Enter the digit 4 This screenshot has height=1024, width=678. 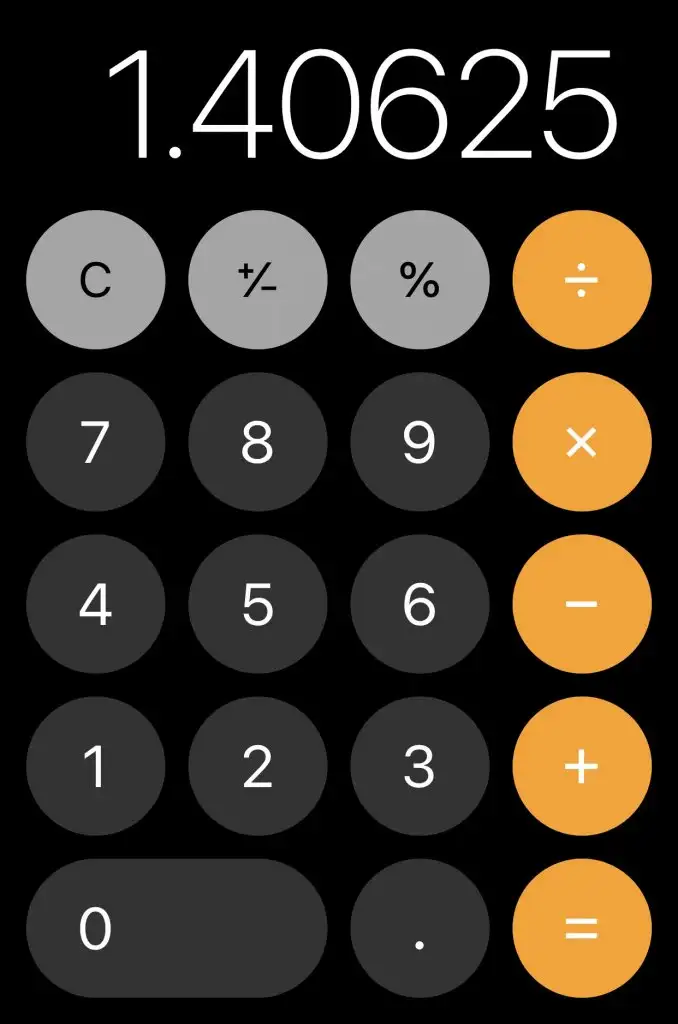click(95, 604)
